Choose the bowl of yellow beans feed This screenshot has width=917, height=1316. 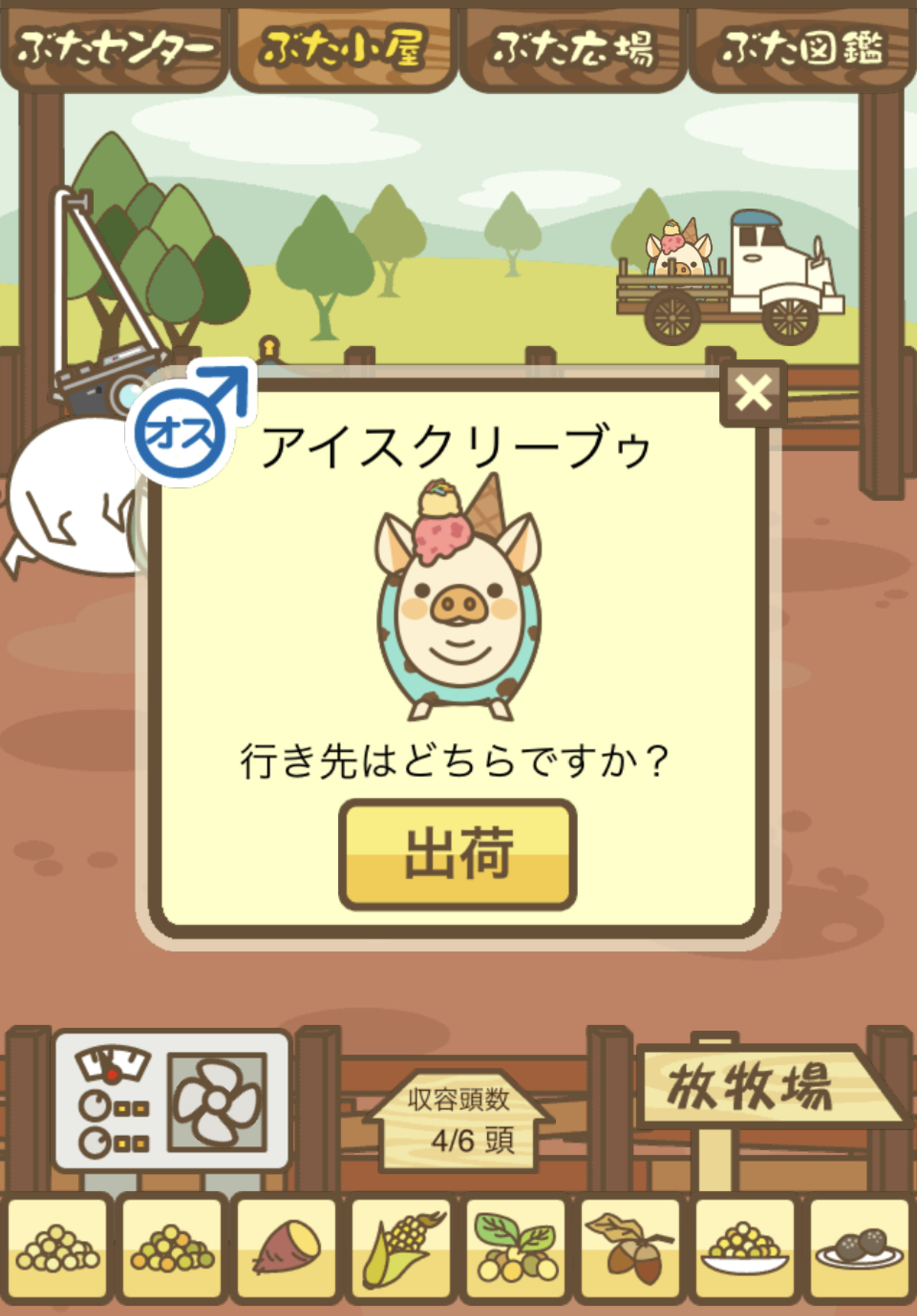point(745,1249)
